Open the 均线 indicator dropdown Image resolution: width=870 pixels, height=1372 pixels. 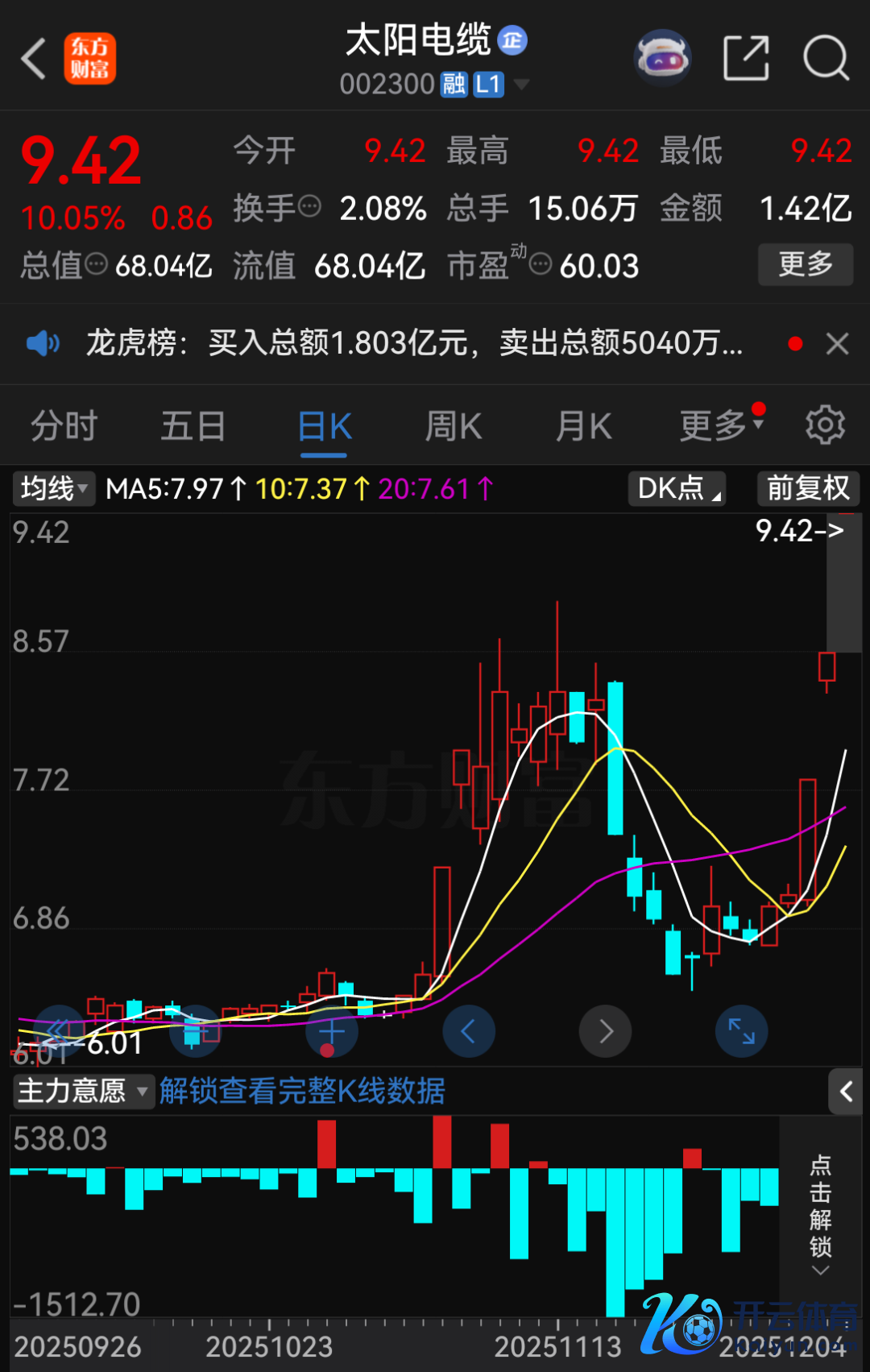[x=53, y=488]
